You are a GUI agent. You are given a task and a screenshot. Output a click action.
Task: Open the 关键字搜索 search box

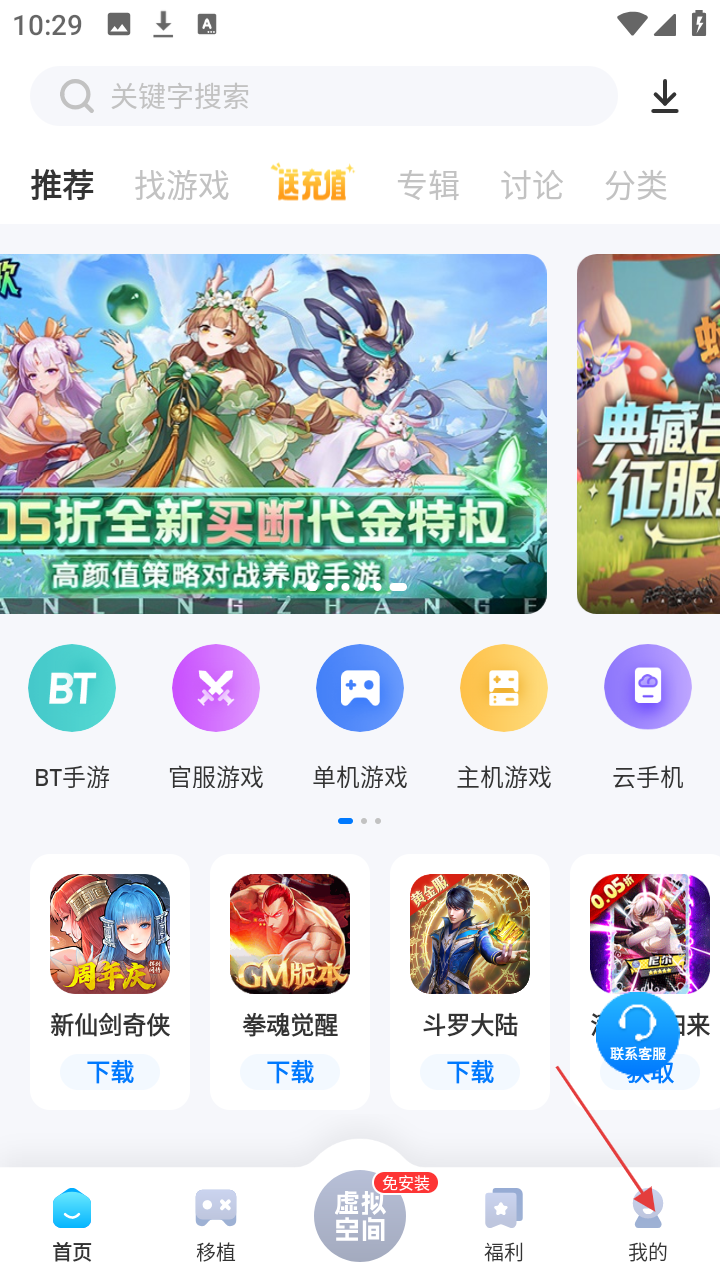coord(320,96)
